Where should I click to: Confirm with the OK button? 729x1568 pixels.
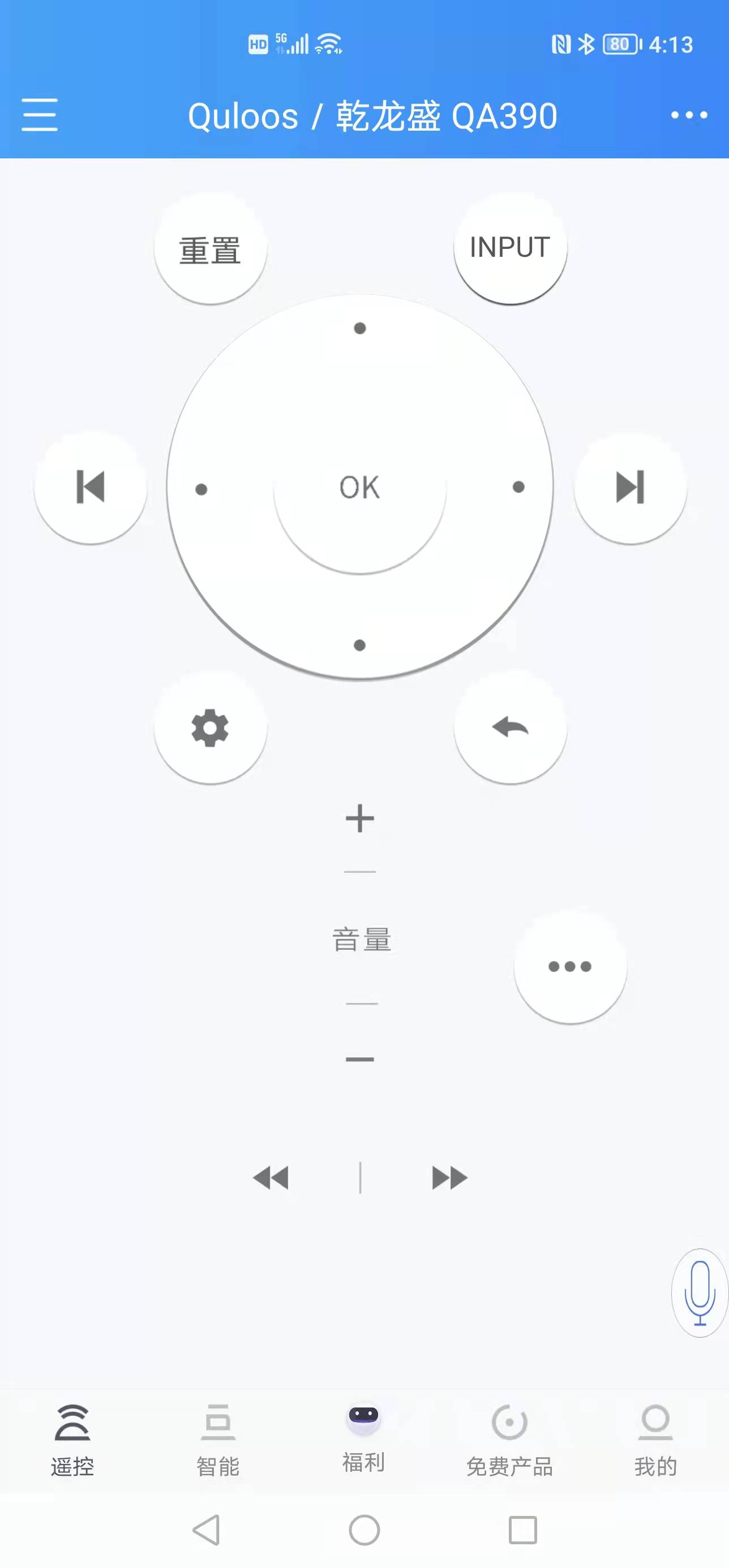click(x=360, y=488)
